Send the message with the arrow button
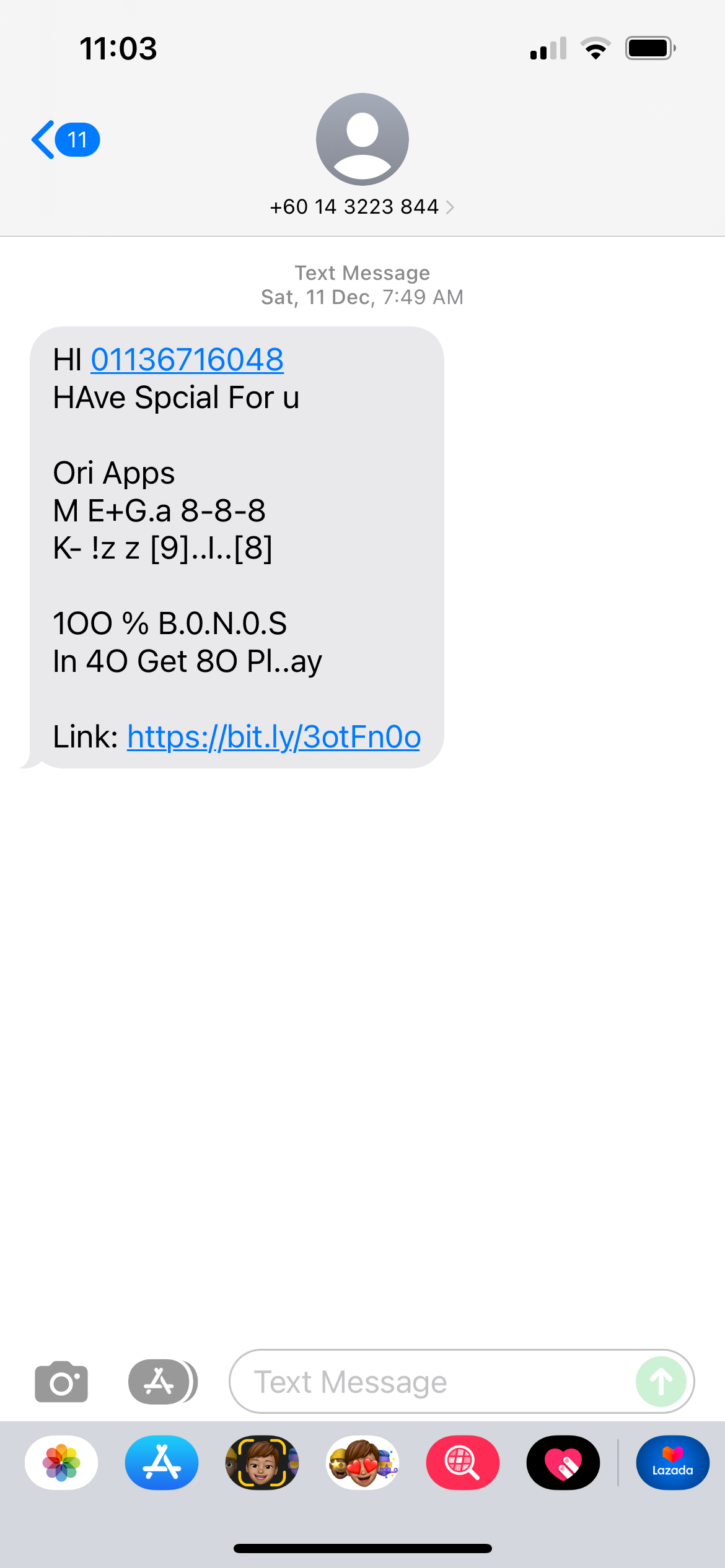725x1568 pixels. [661, 1382]
